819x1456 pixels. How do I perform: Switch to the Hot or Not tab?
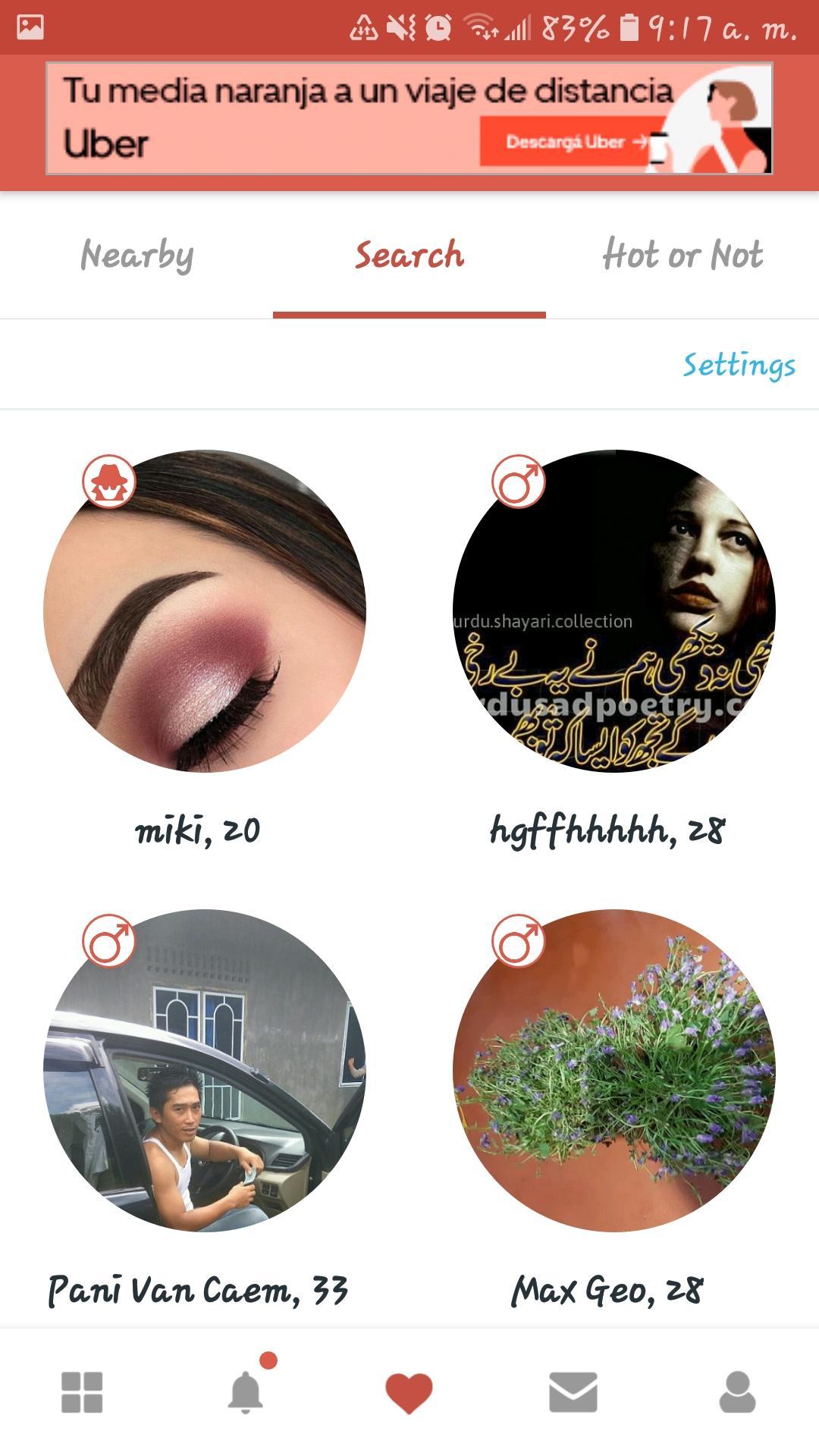pyautogui.click(x=682, y=255)
